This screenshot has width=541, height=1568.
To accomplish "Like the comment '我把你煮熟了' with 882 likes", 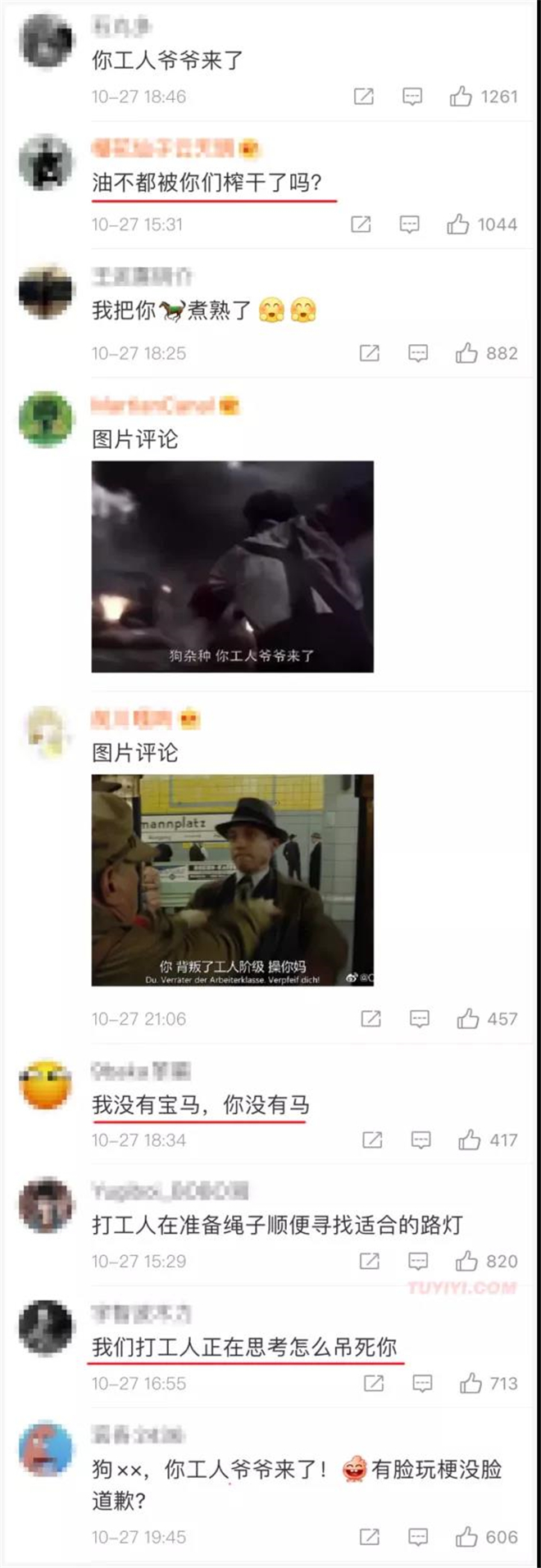I will 466,353.
